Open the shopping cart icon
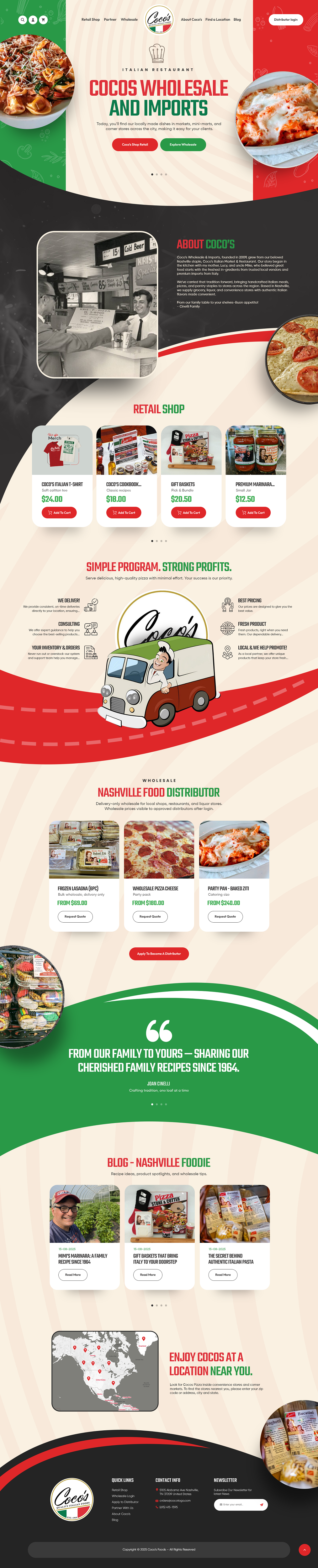The height and width of the screenshot is (1568, 318). (43, 19)
